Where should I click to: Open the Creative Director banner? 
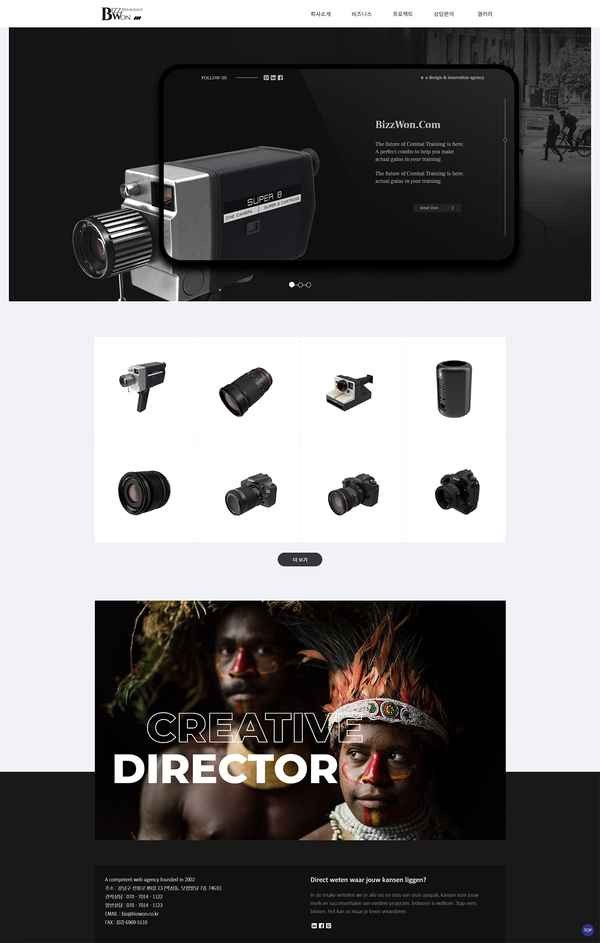point(300,720)
